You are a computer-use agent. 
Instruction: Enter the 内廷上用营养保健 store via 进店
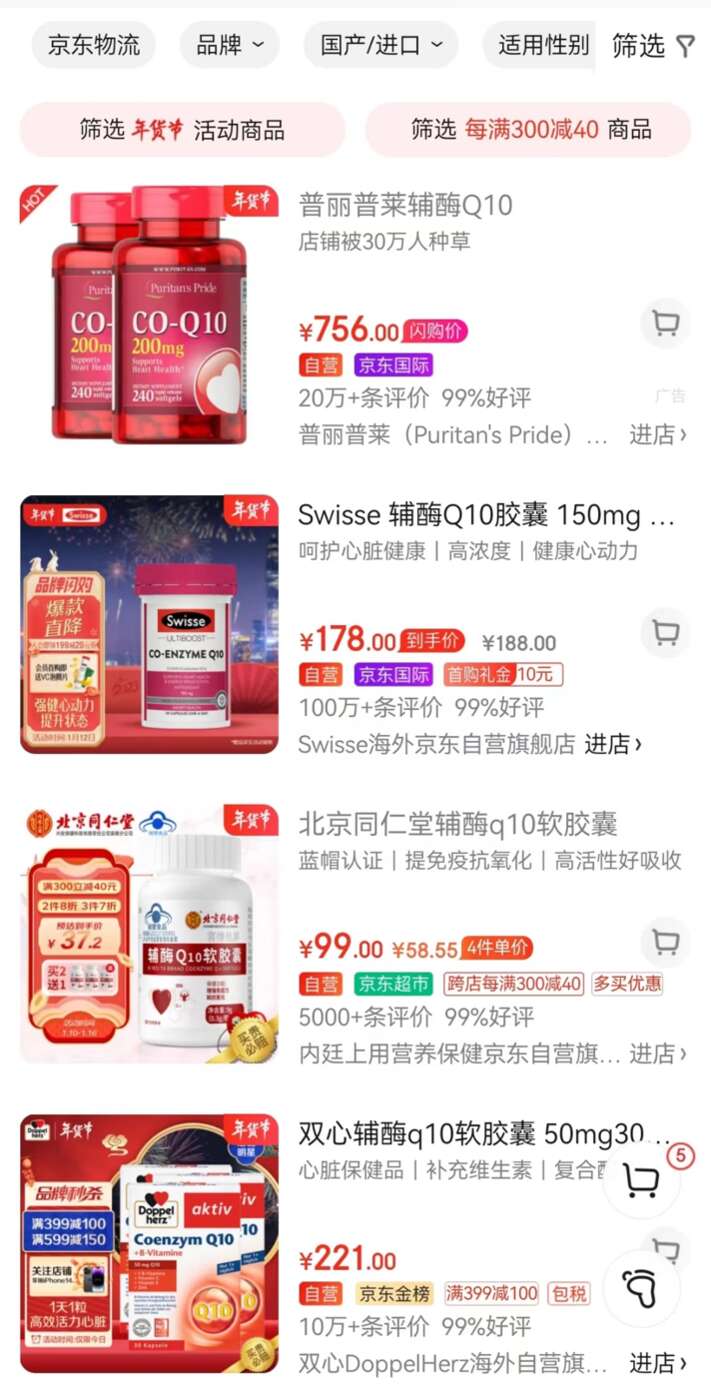658,1053
